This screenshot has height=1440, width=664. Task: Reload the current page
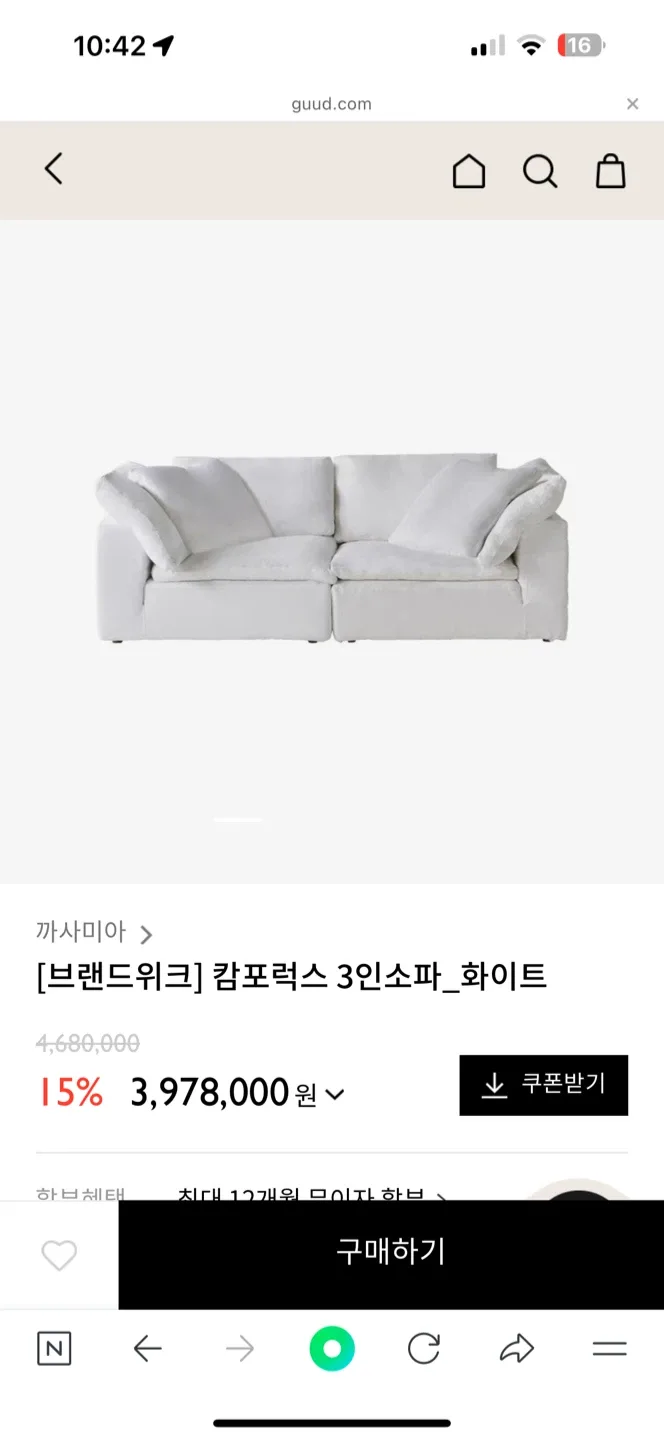click(424, 1349)
